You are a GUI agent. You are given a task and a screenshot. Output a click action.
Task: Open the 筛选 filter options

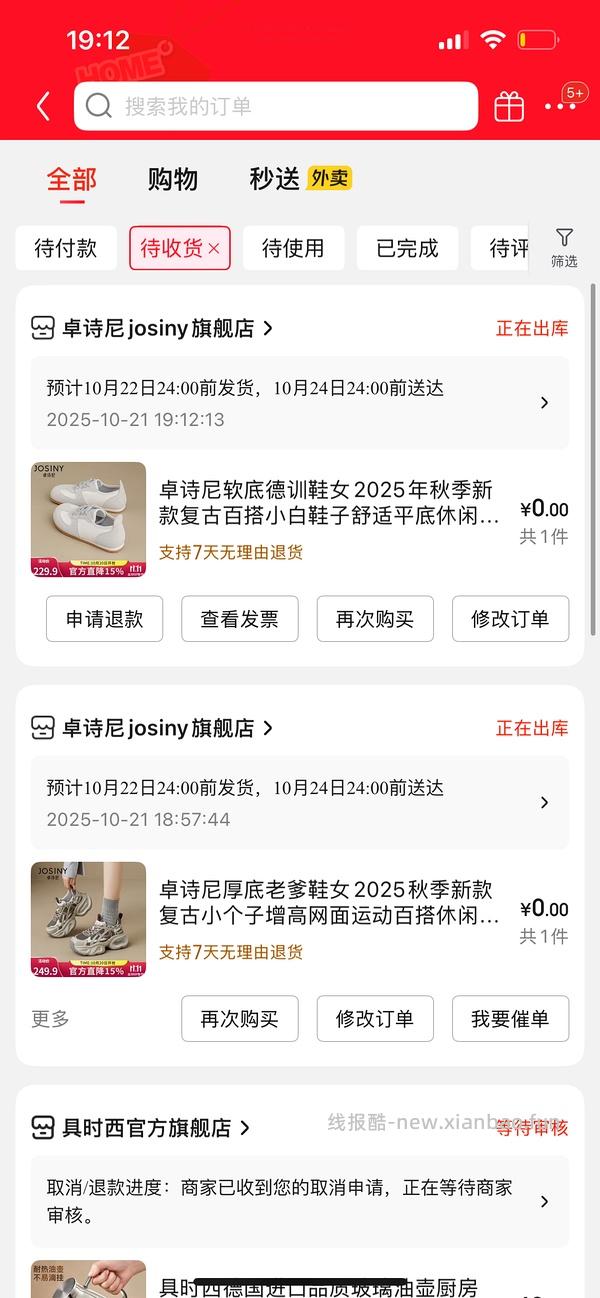tap(564, 247)
